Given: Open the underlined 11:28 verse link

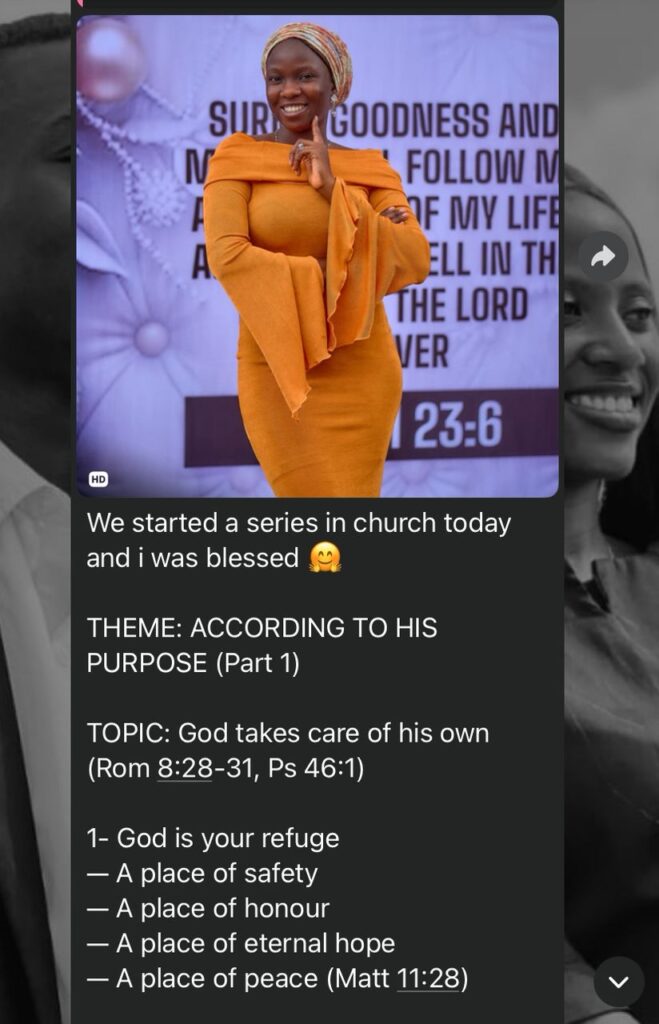Looking at the screenshot, I should point(428,978).
